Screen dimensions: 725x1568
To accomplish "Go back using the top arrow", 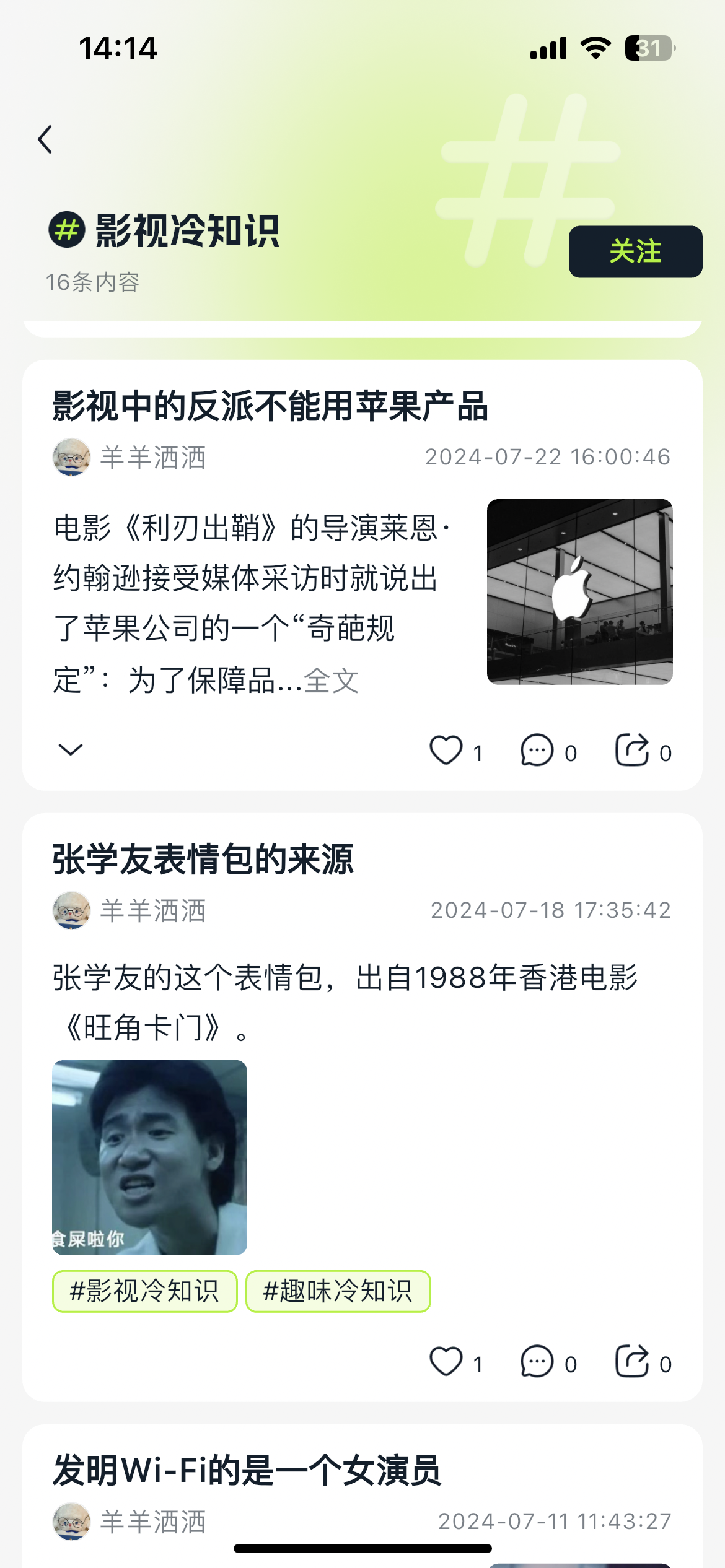I will click(x=45, y=139).
